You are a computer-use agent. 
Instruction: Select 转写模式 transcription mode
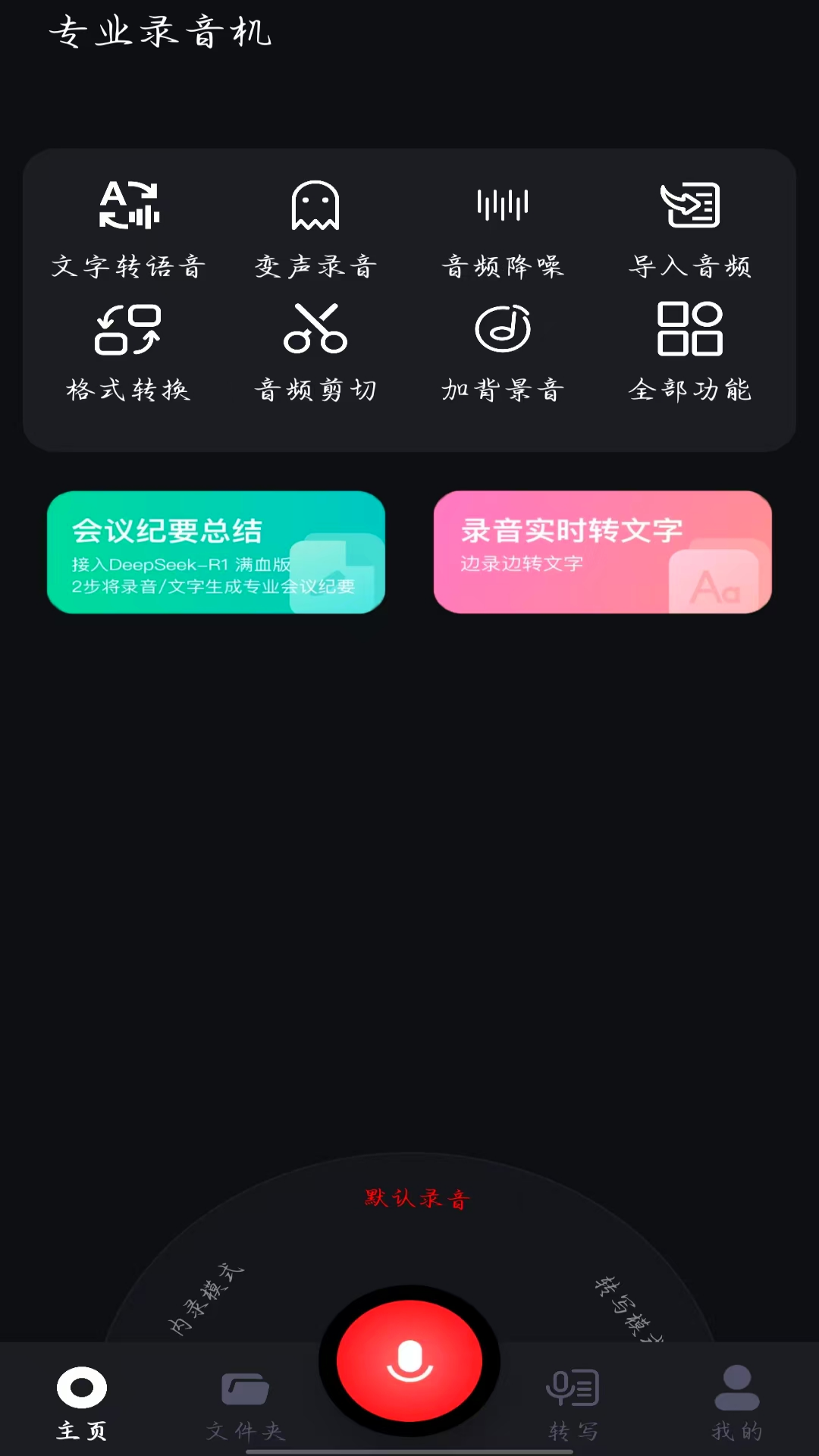point(626,1307)
